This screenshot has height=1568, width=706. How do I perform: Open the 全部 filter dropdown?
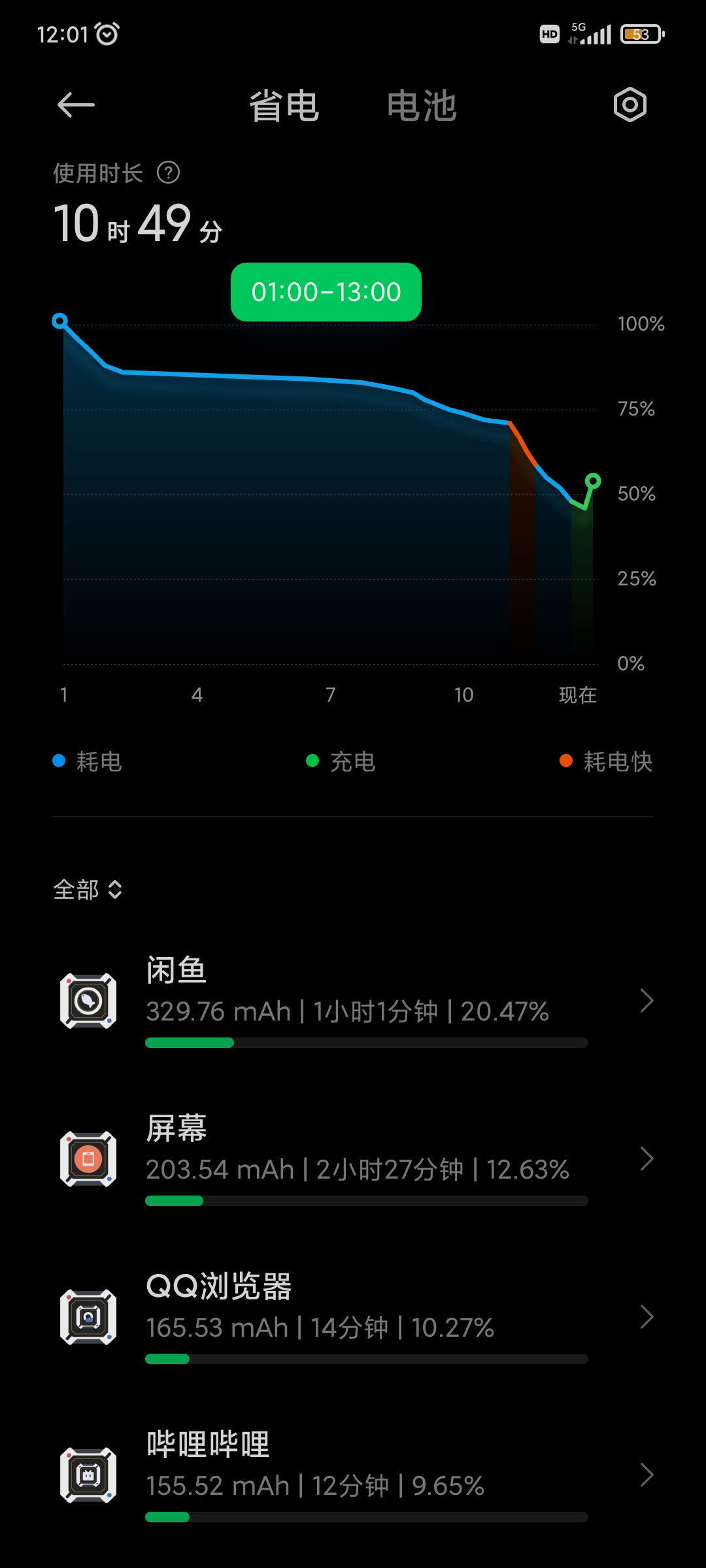coord(88,890)
